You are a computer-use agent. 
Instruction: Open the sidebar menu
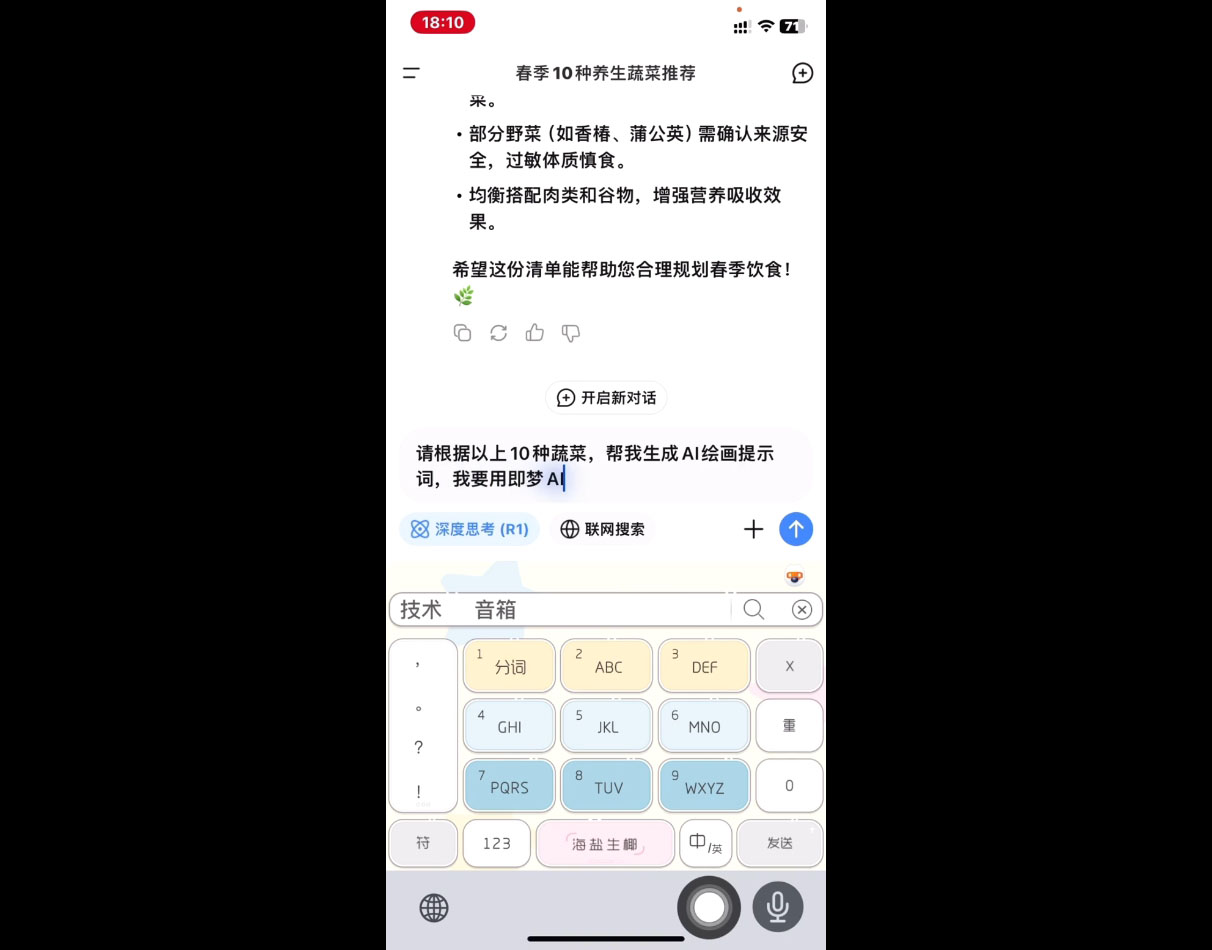pos(411,73)
